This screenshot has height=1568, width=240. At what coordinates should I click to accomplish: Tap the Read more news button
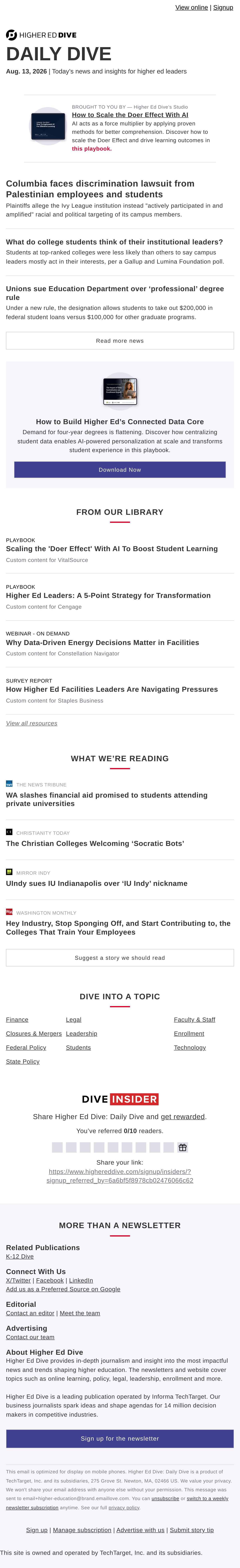(x=120, y=341)
